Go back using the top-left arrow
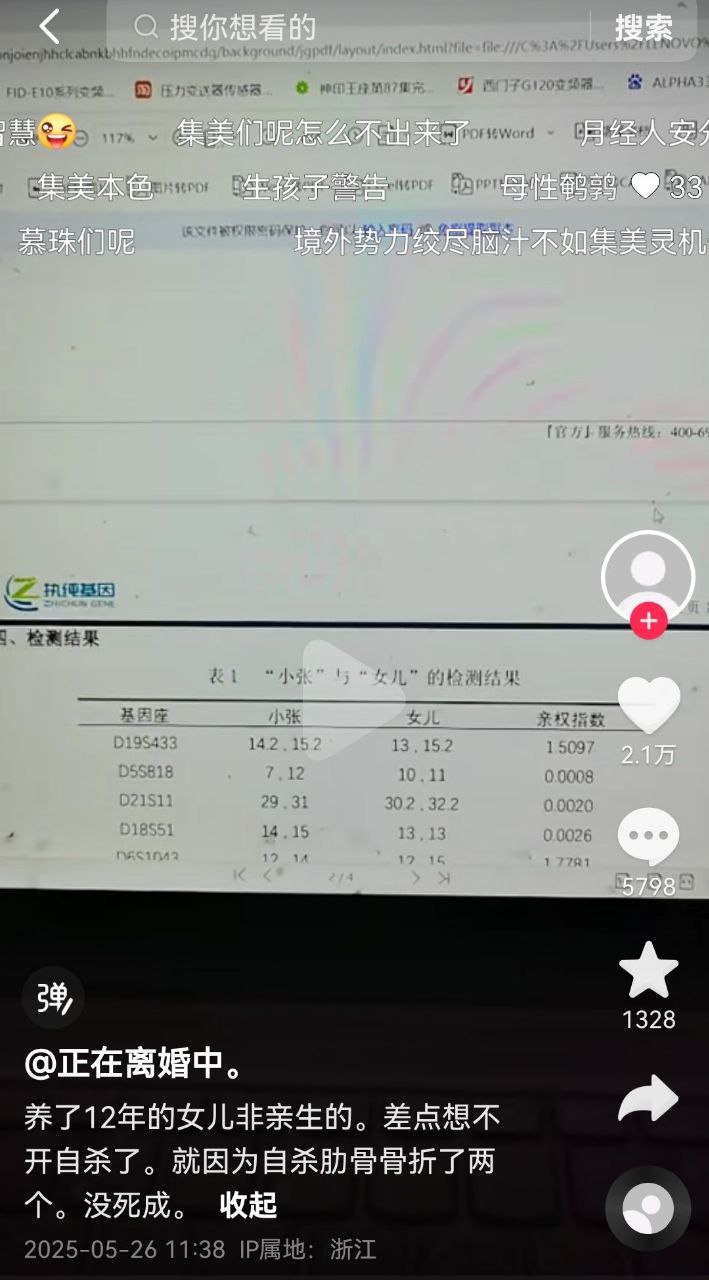Viewport: 709px width, 1280px height. point(49,26)
